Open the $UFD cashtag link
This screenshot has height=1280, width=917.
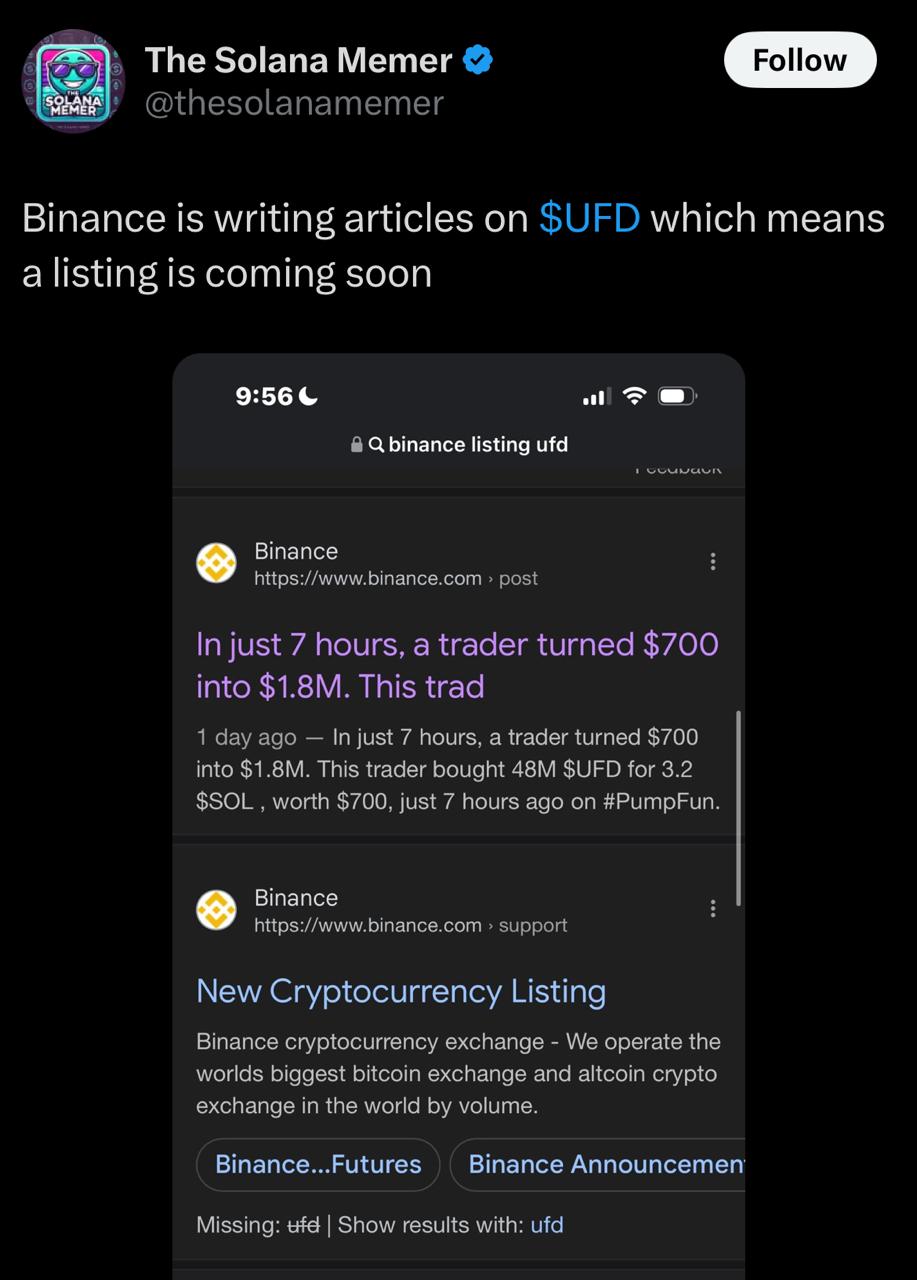[589, 218]
